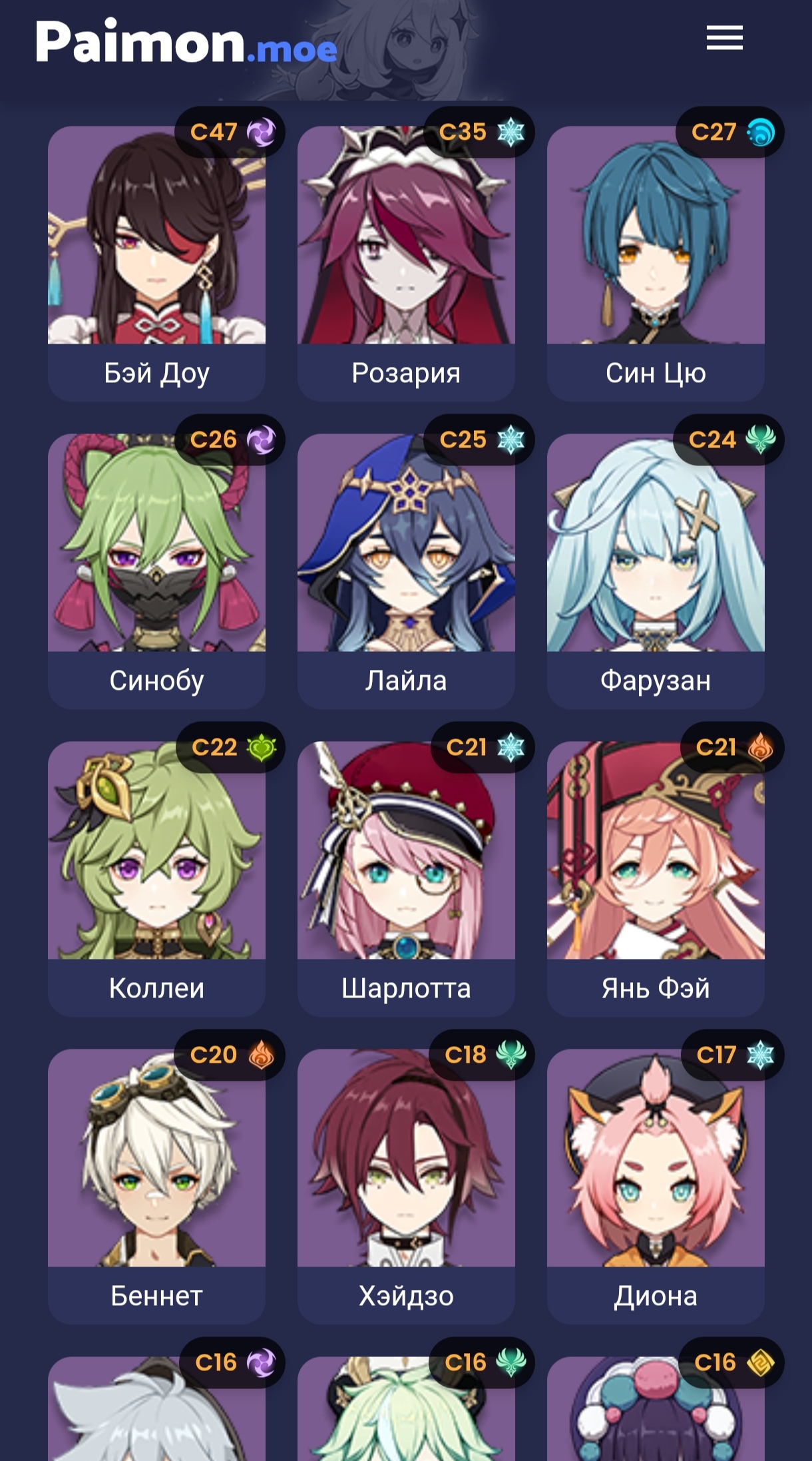Open the Беннет character card

click(156, 1186)
